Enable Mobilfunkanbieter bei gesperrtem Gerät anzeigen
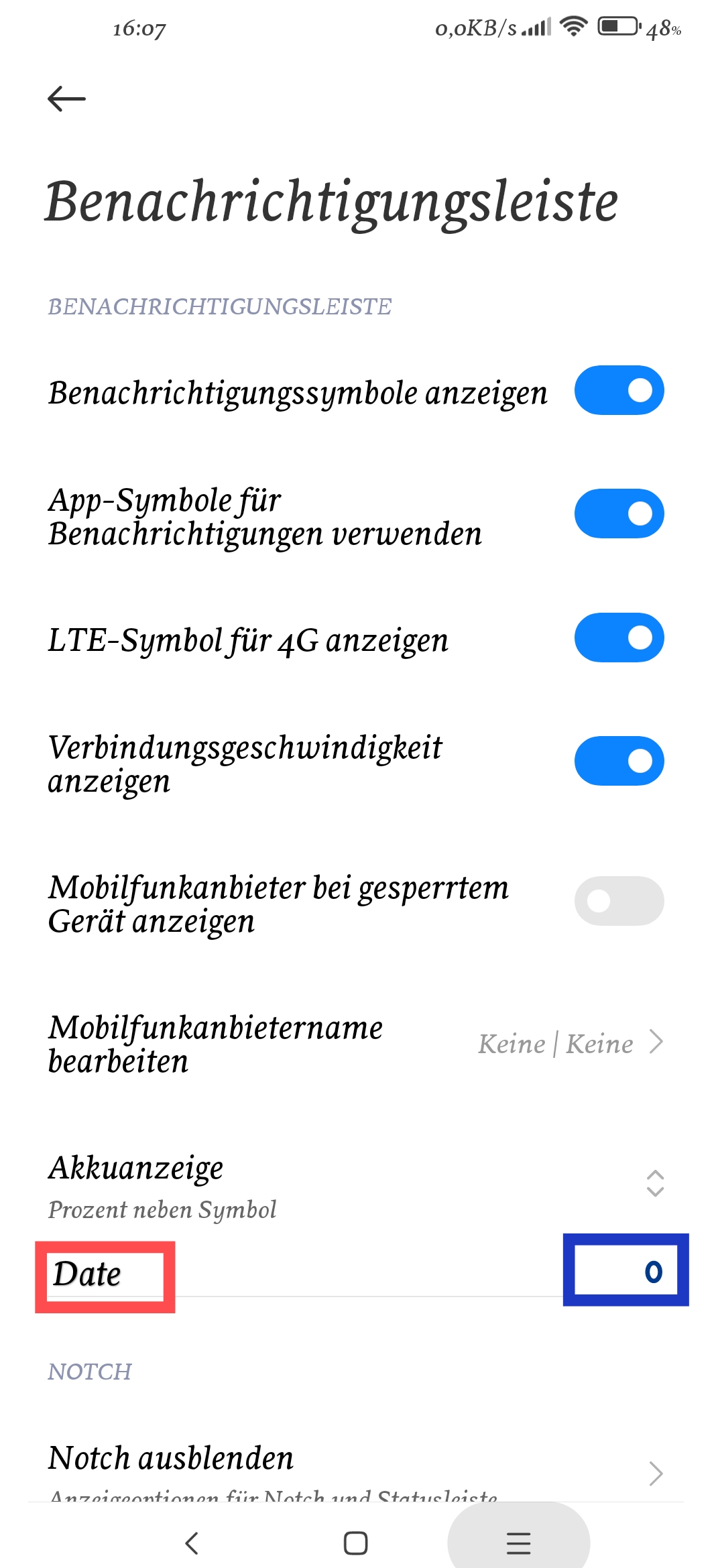The height and width of the screenshot is (1568, 714). point(619,901)
